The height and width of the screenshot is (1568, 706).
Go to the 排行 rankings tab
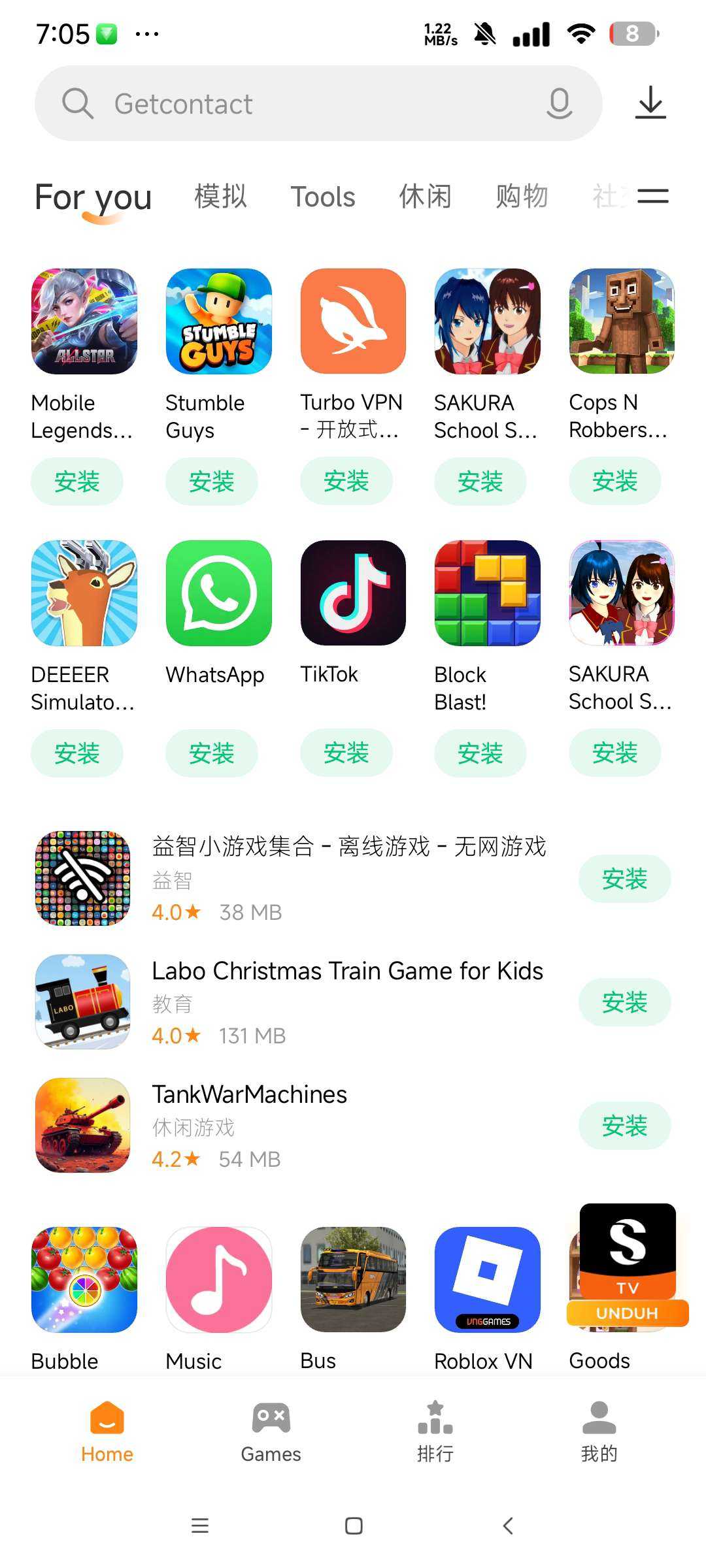click(x=435, y=1432)
